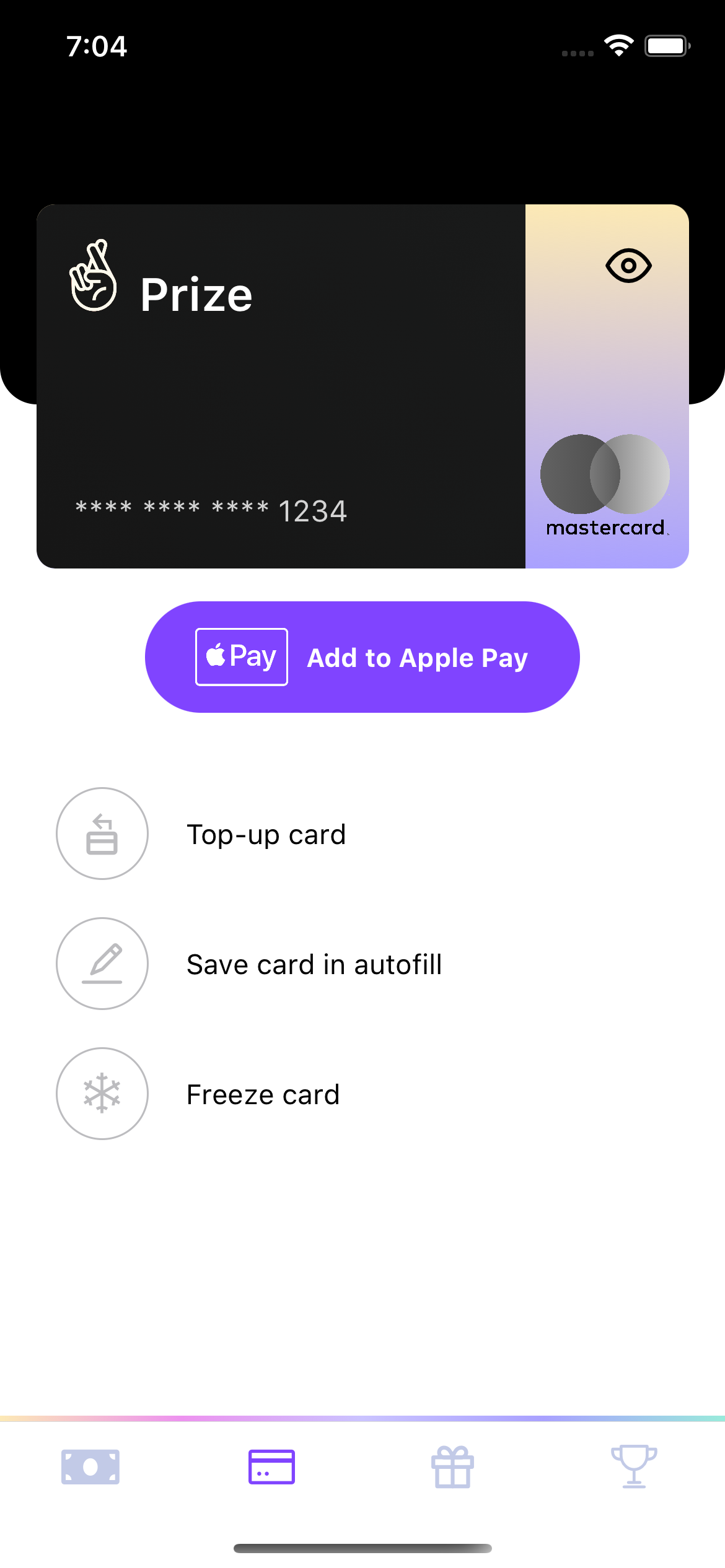Open the gift rewards tab
725x1568 pixels.
453,1466
